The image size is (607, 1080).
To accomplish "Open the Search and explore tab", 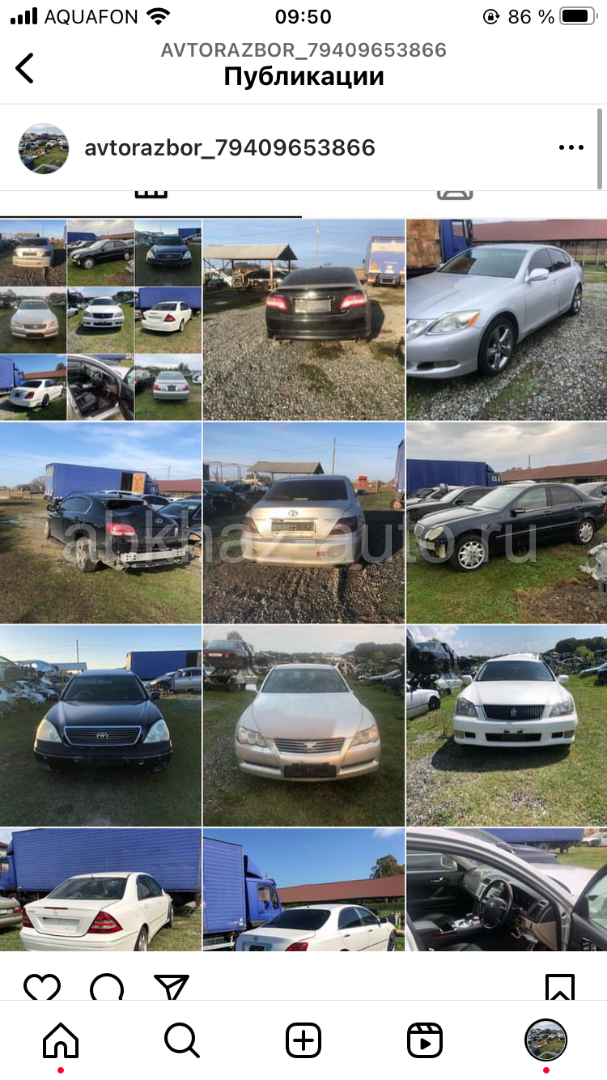I will coord(182,1041).
